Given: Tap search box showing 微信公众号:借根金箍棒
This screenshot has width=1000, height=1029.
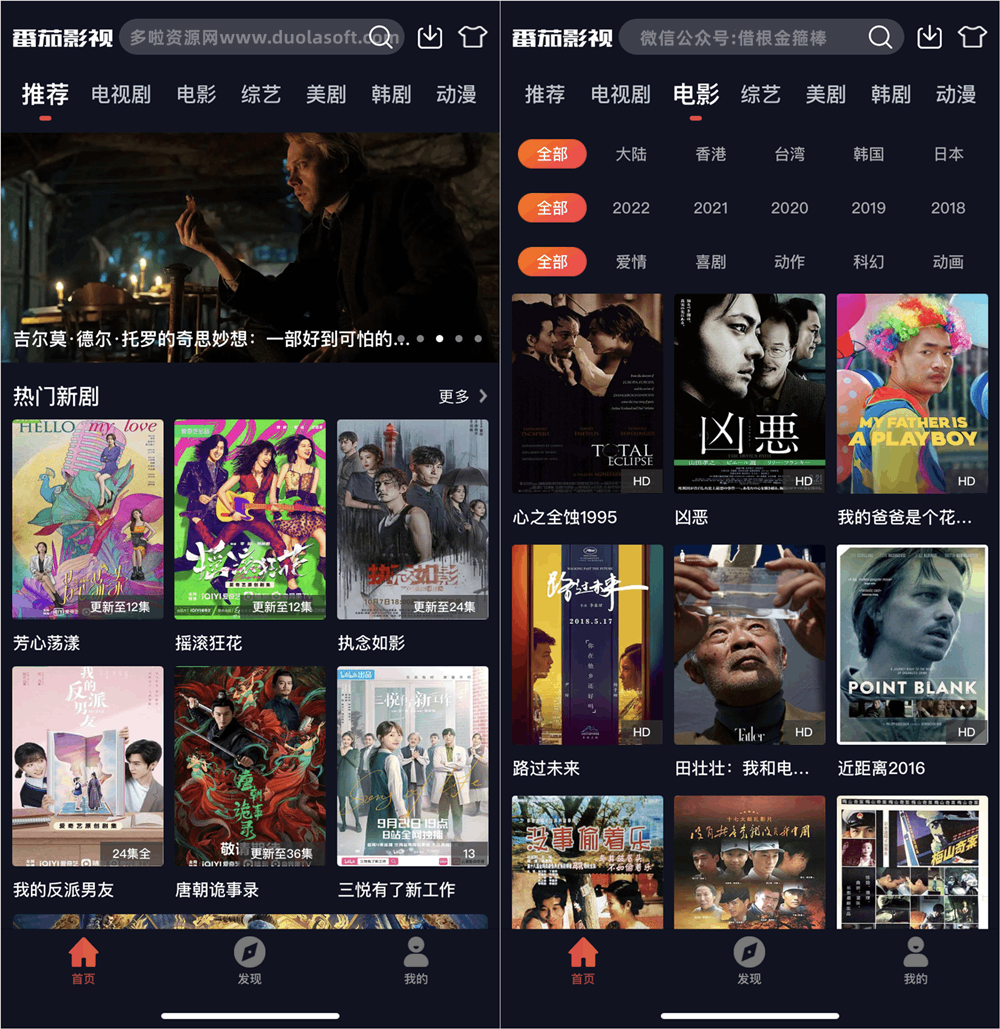Looking at the screenshot, I should click(x=740, y=38).
